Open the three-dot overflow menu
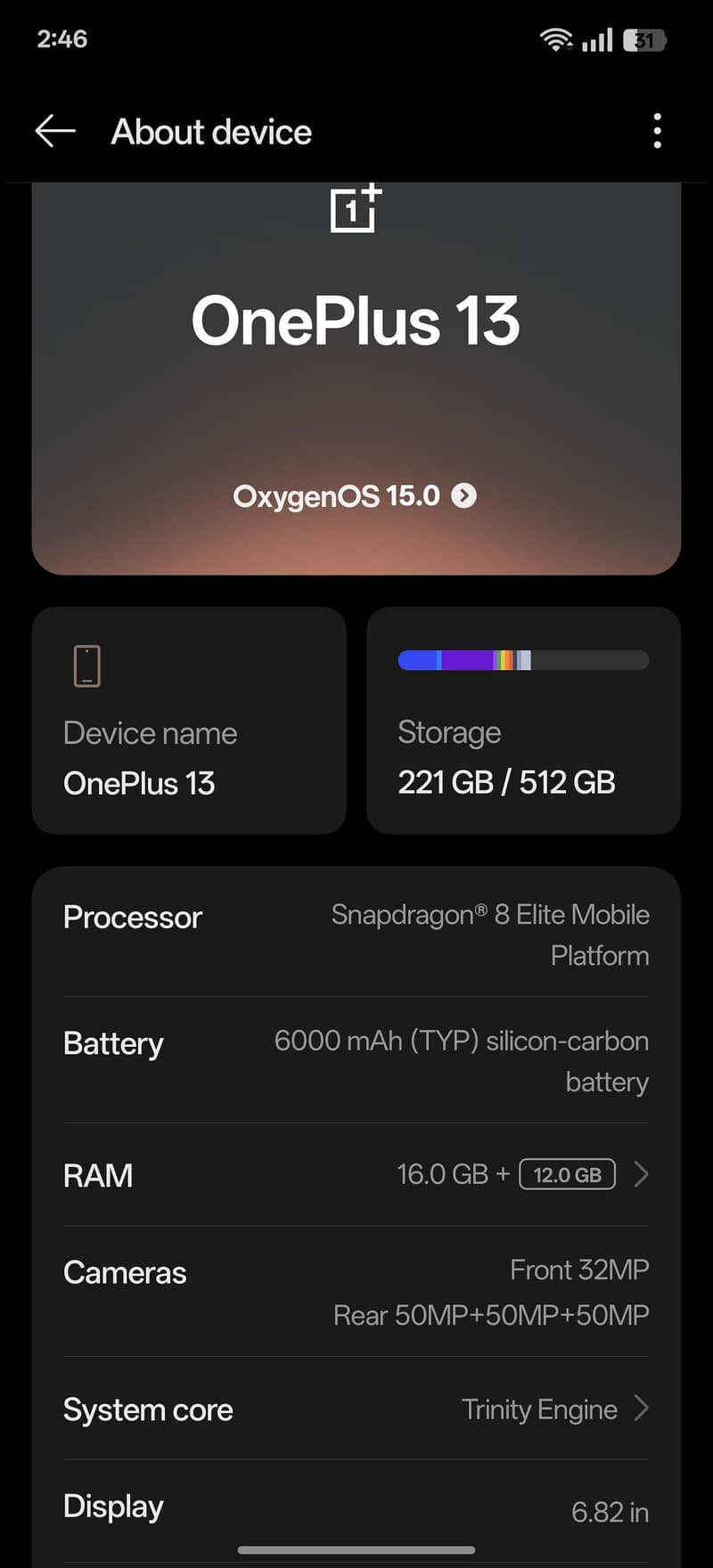 coord(657,130)
